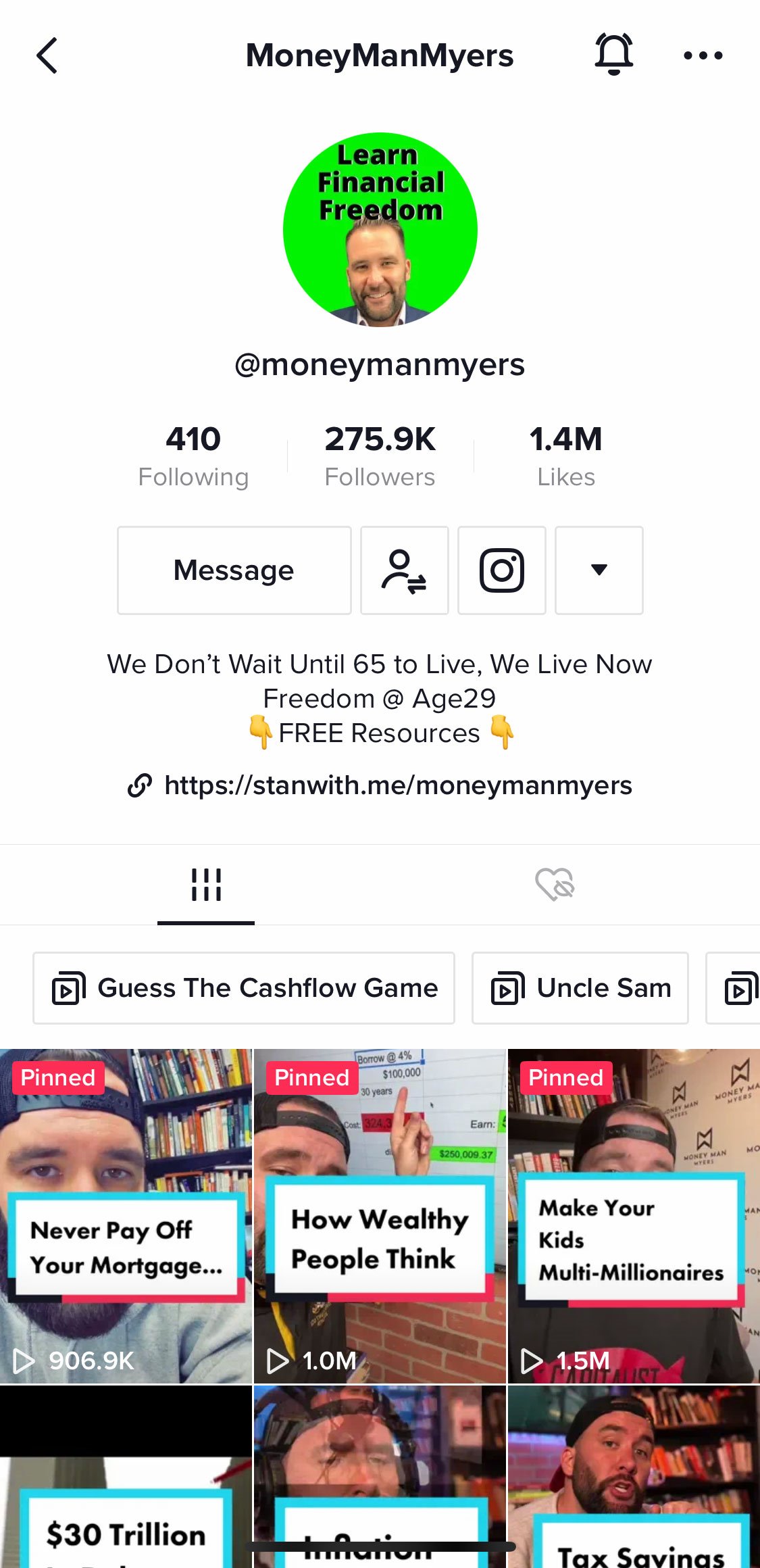Image resolution: width=760 pixels, height=1568 pixels.
Task: Switch to the liked videos tab
Action: coord(555,885)
